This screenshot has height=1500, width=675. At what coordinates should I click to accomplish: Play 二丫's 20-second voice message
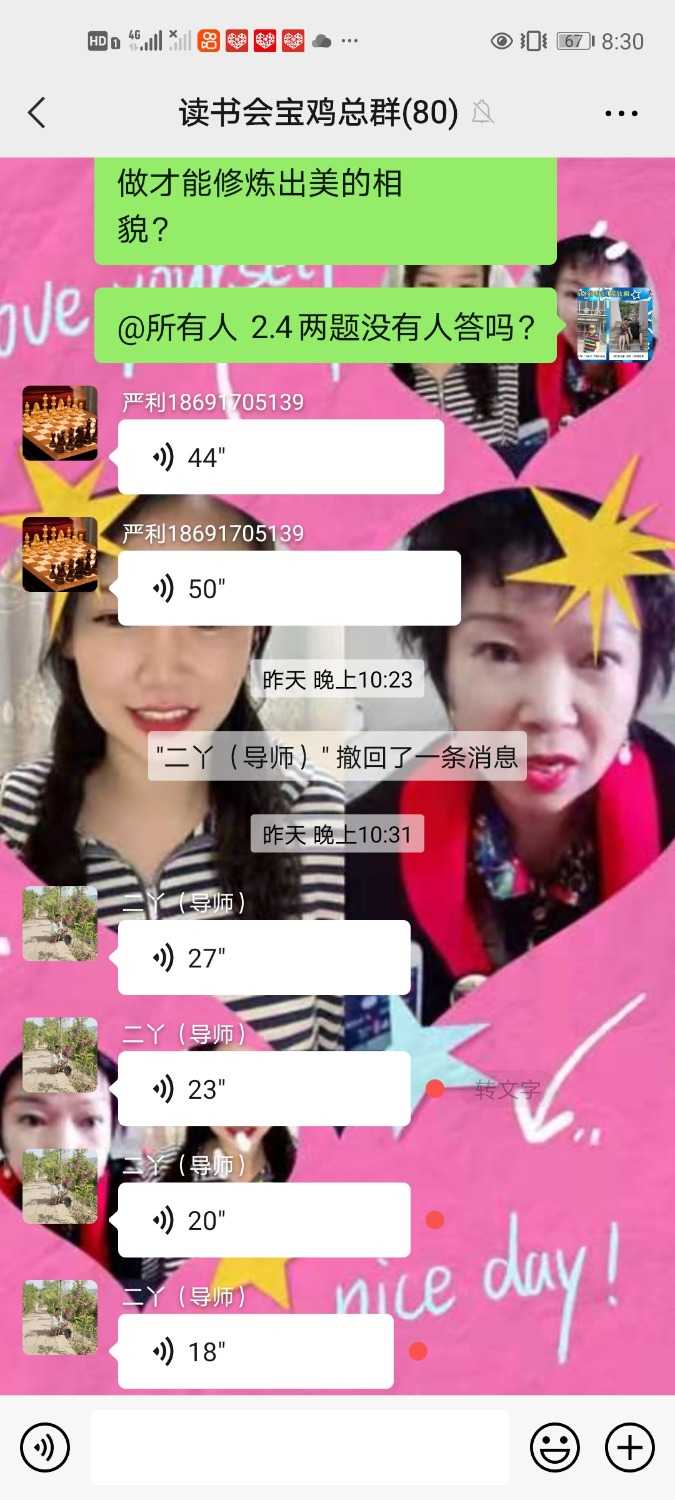263,1220
